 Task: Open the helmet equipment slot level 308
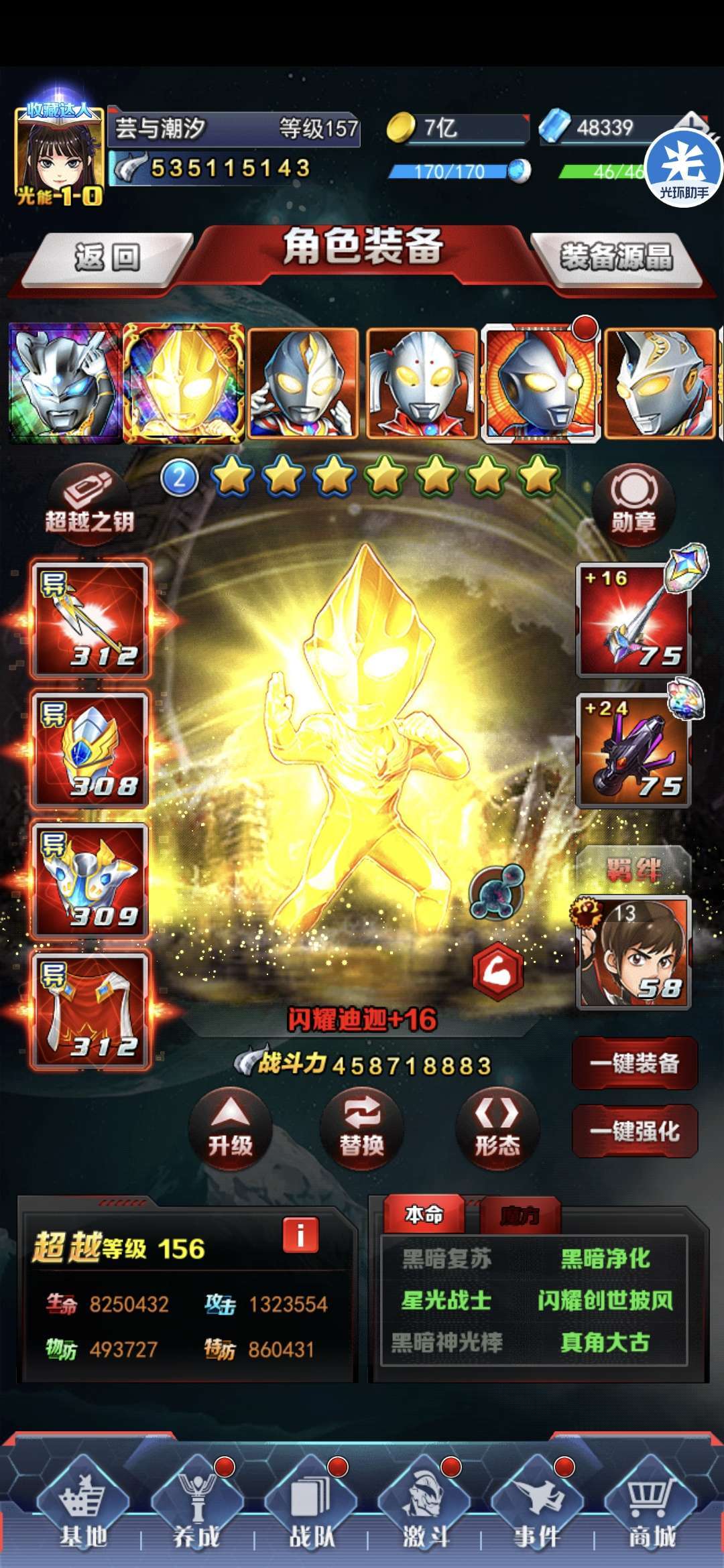pos(90,749)
